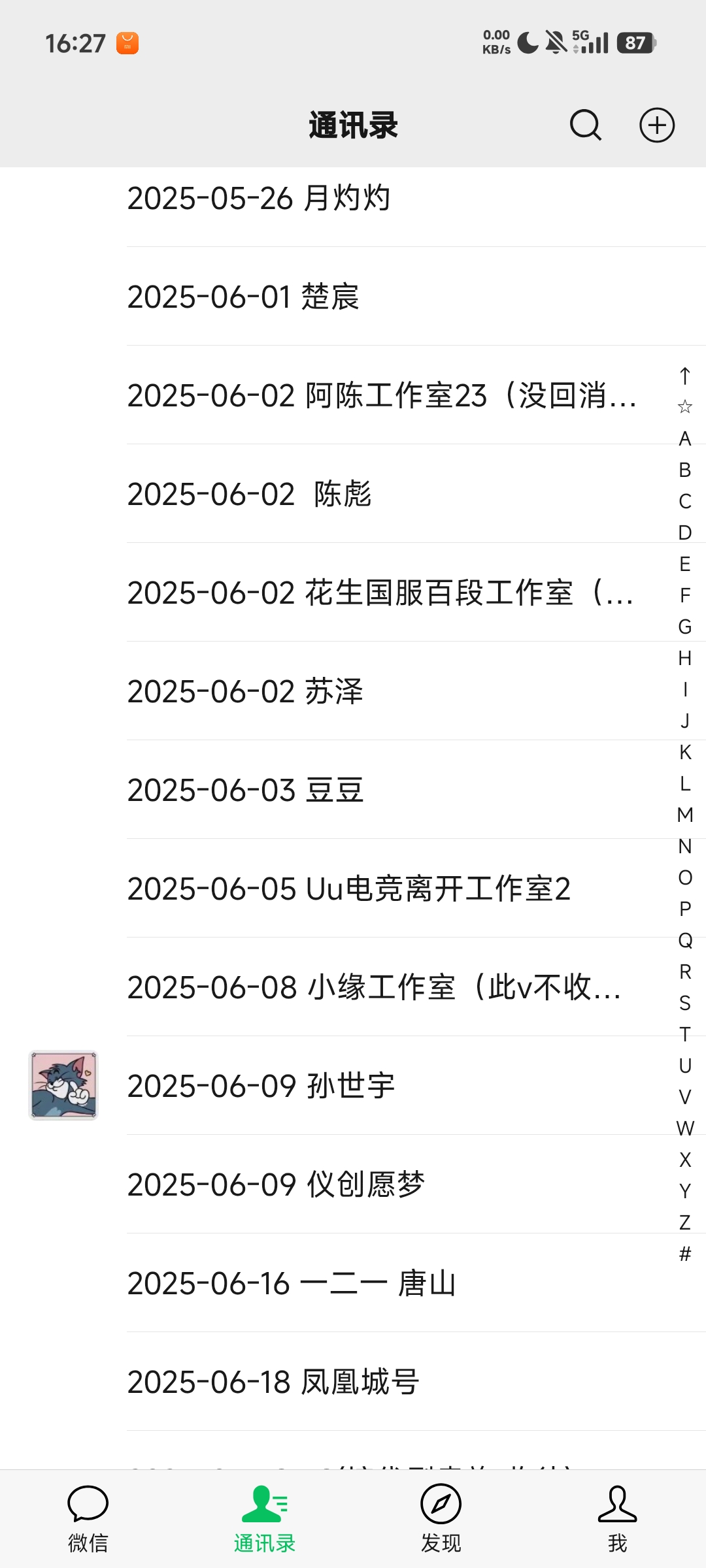
Task: Jump to top using index arrow
Action: click(x=684, y=376)
